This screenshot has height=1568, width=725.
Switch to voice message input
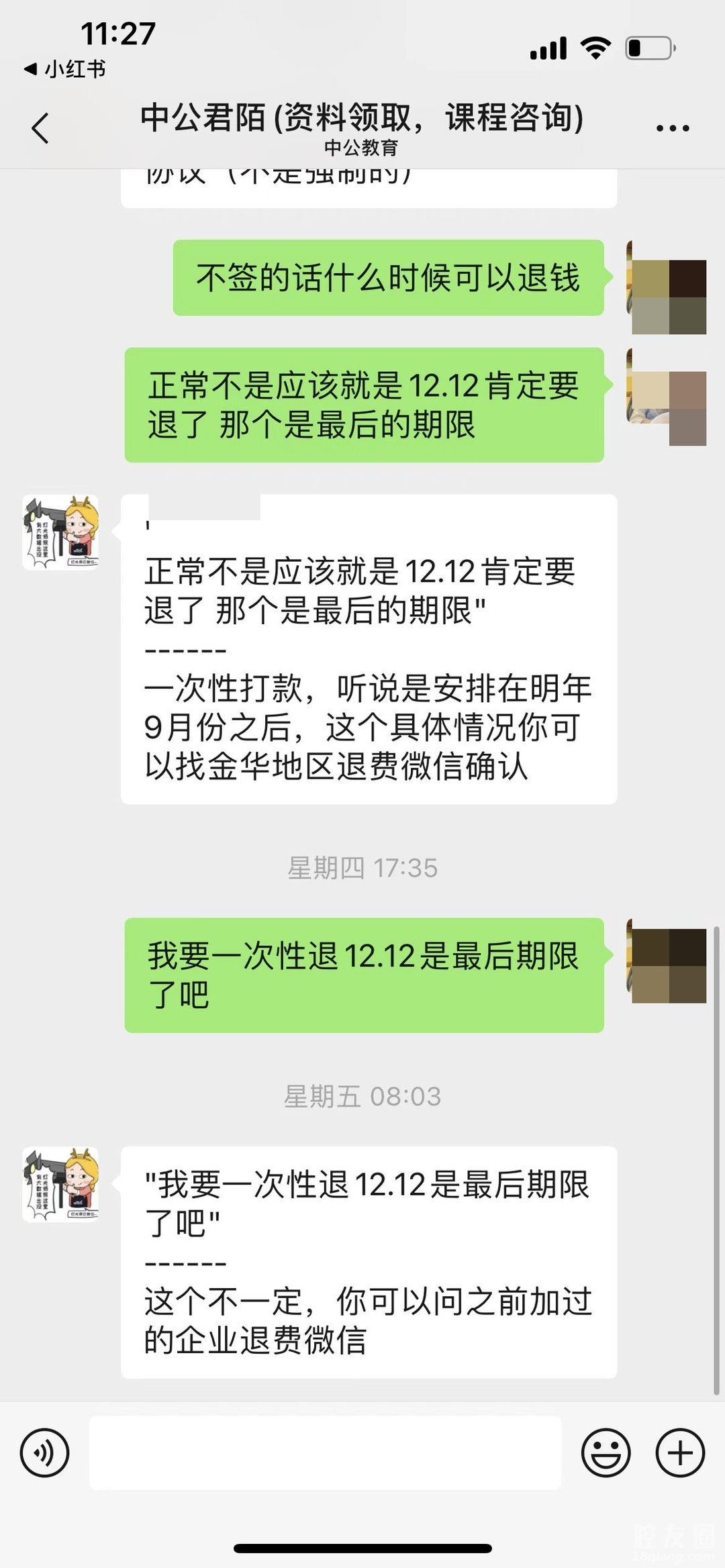44,1453
